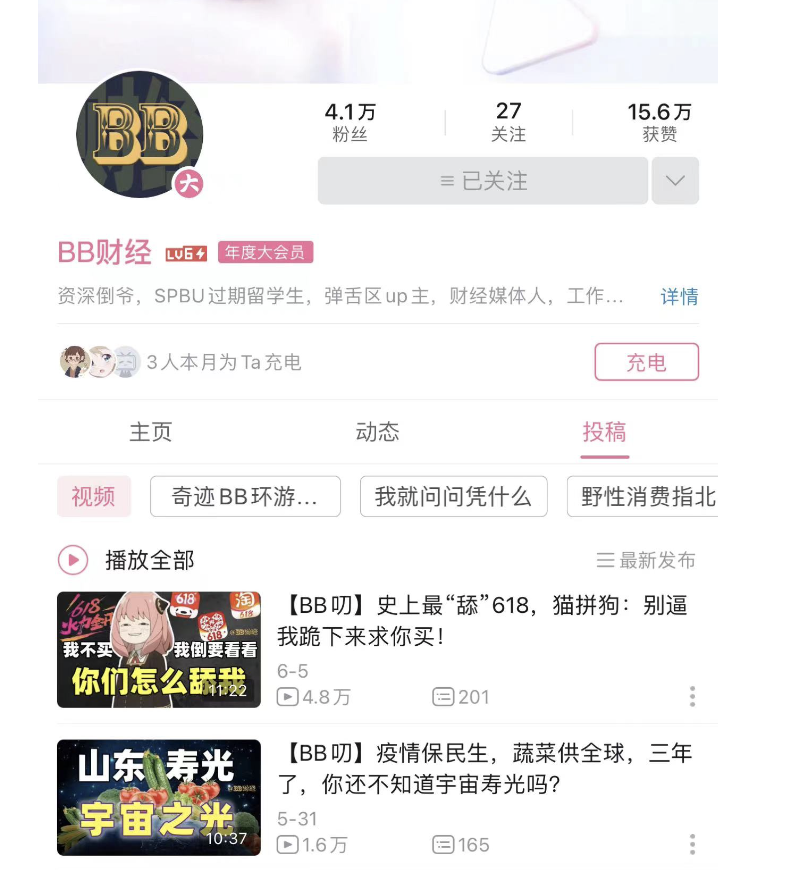This screenshot has width=802, height=870.
Task: Expand the dropdown arrow beside 已关注
Action: (675, 181)
